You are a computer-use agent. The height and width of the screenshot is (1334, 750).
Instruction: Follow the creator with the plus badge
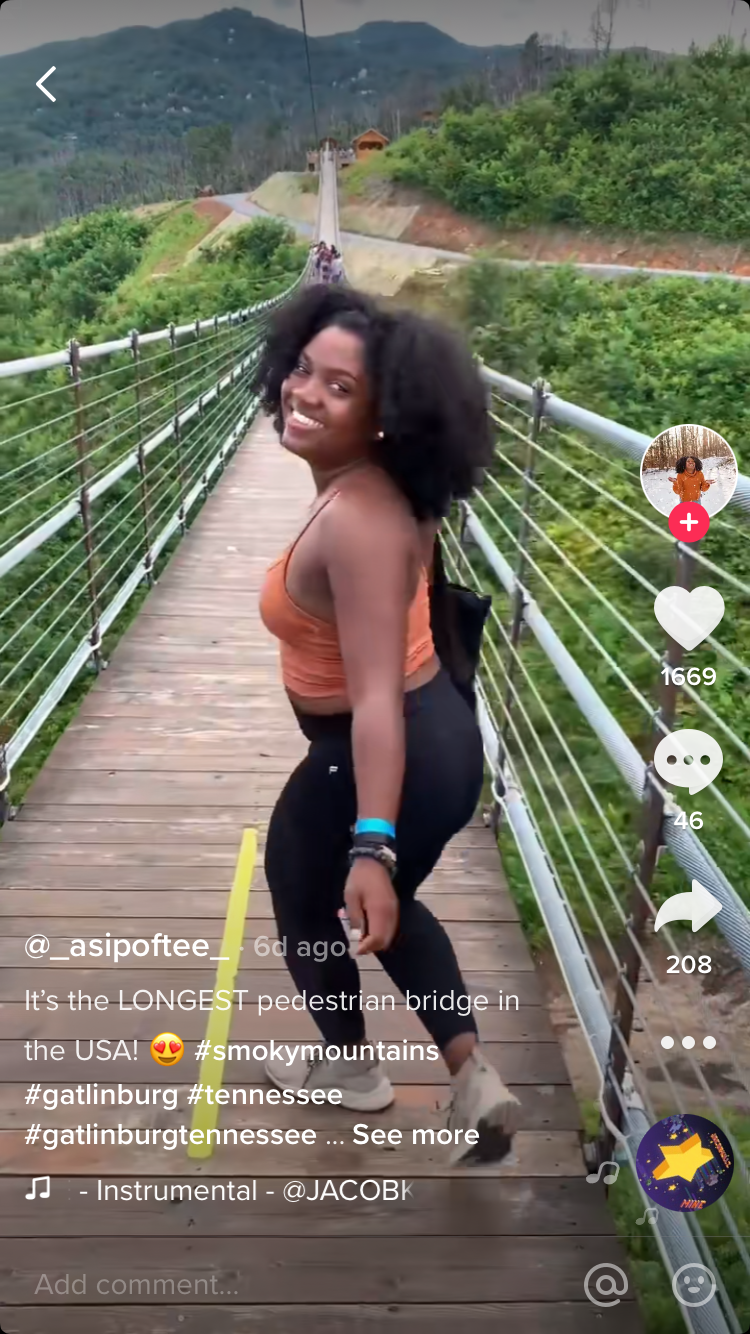(x=689, y=522)
